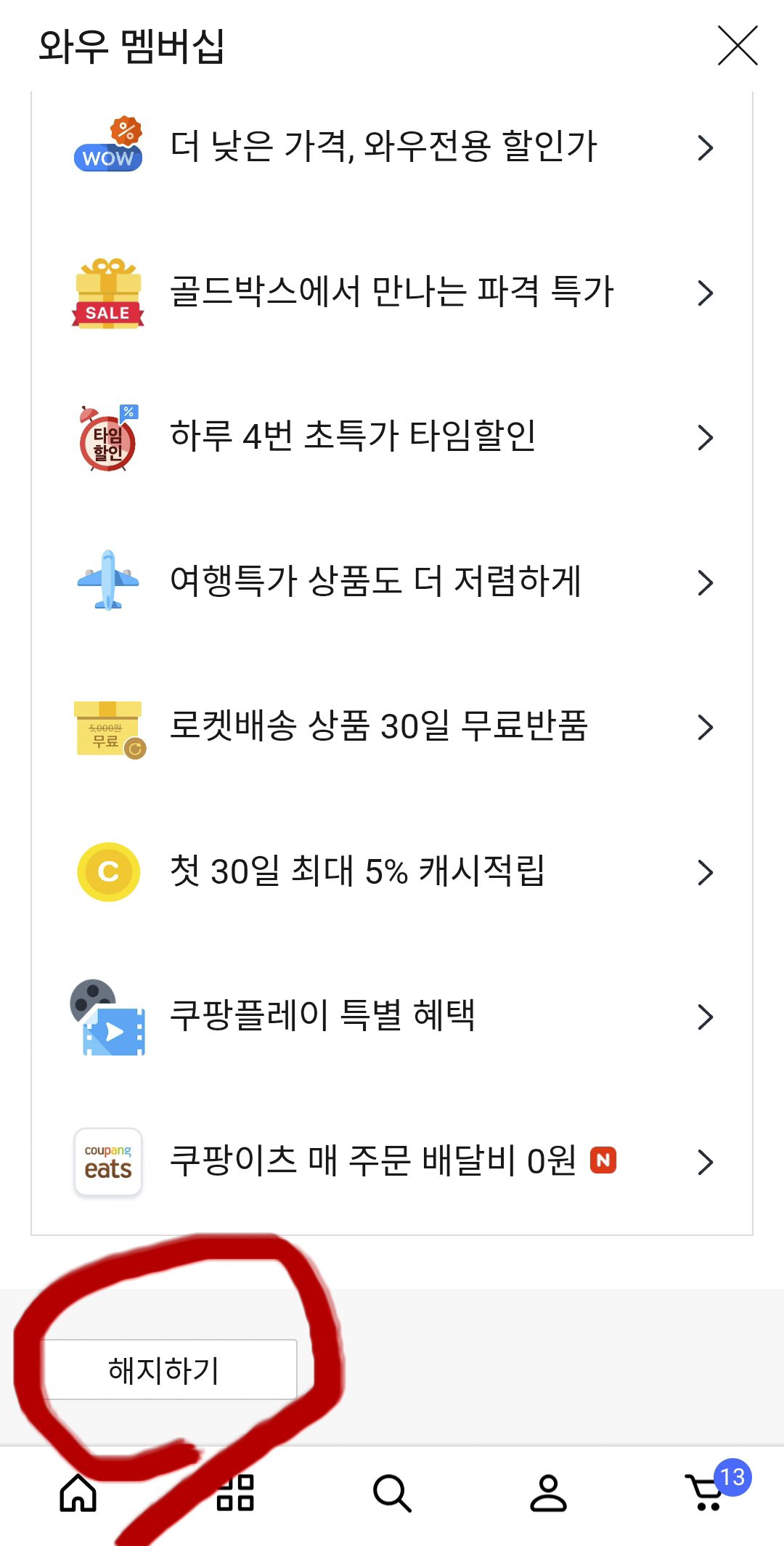Image resolution: width=784 pixels, height=1546 pixels.
Task: Go to the home tab
Action: click(x=78, y=1493)
